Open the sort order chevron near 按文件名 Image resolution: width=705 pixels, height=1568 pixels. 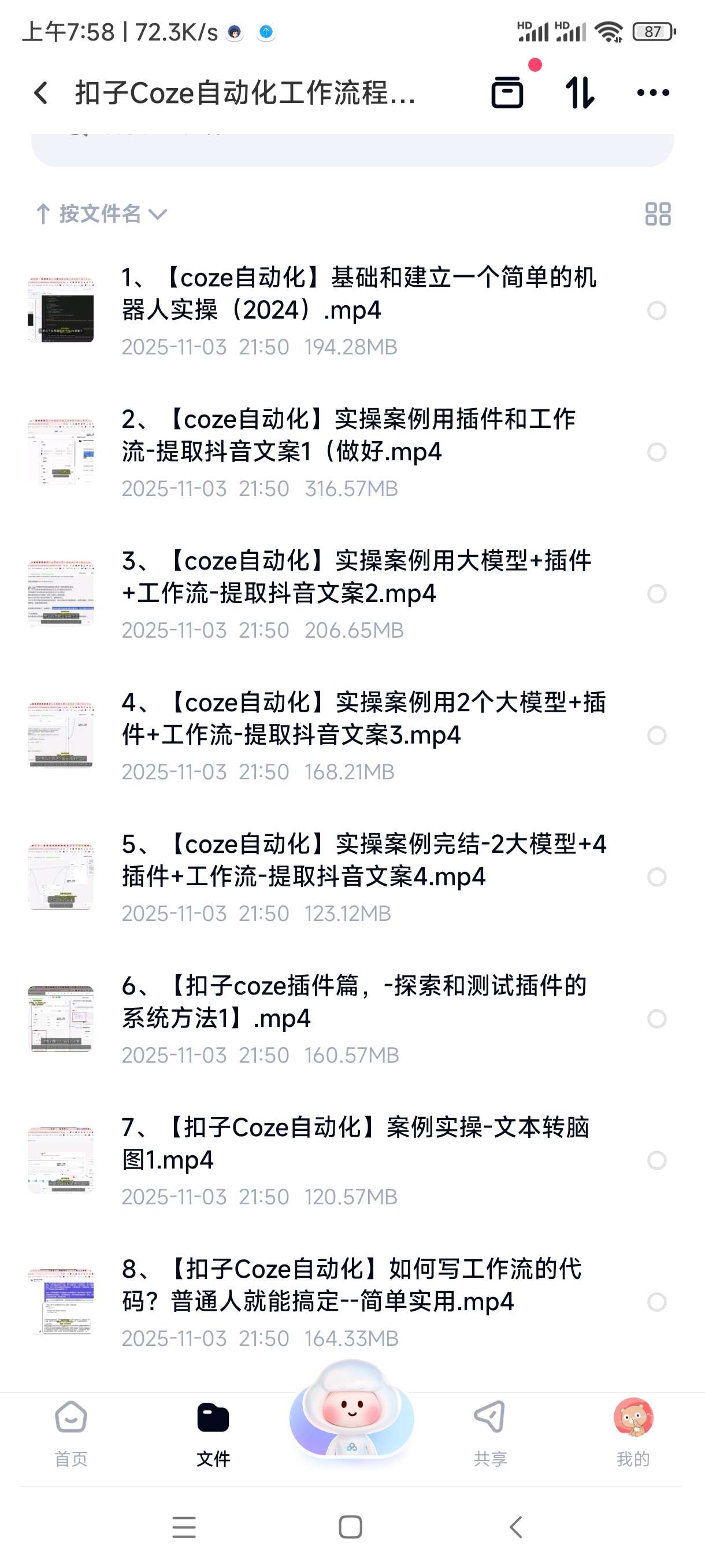pyautogui.click(x=159, y=215)
